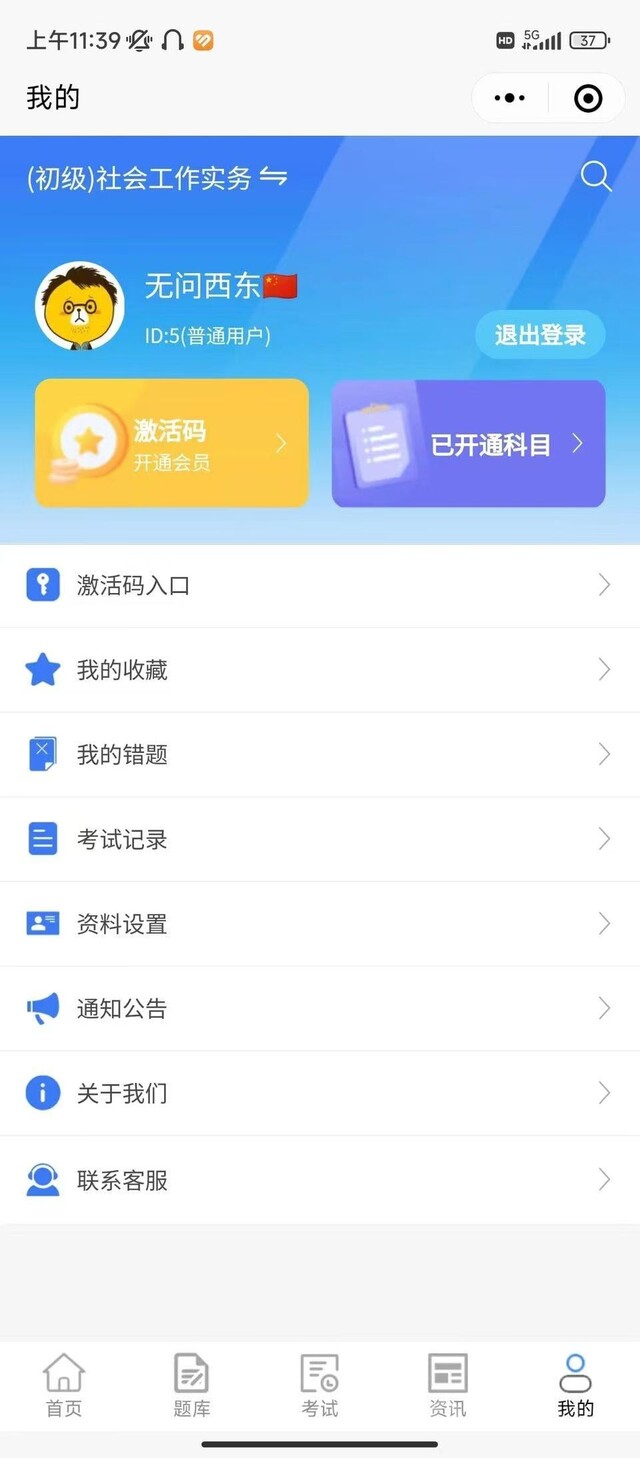Switch to the 题库 tab
Viewport: 640px width, 1458px height.
(x=191, y=1386)
